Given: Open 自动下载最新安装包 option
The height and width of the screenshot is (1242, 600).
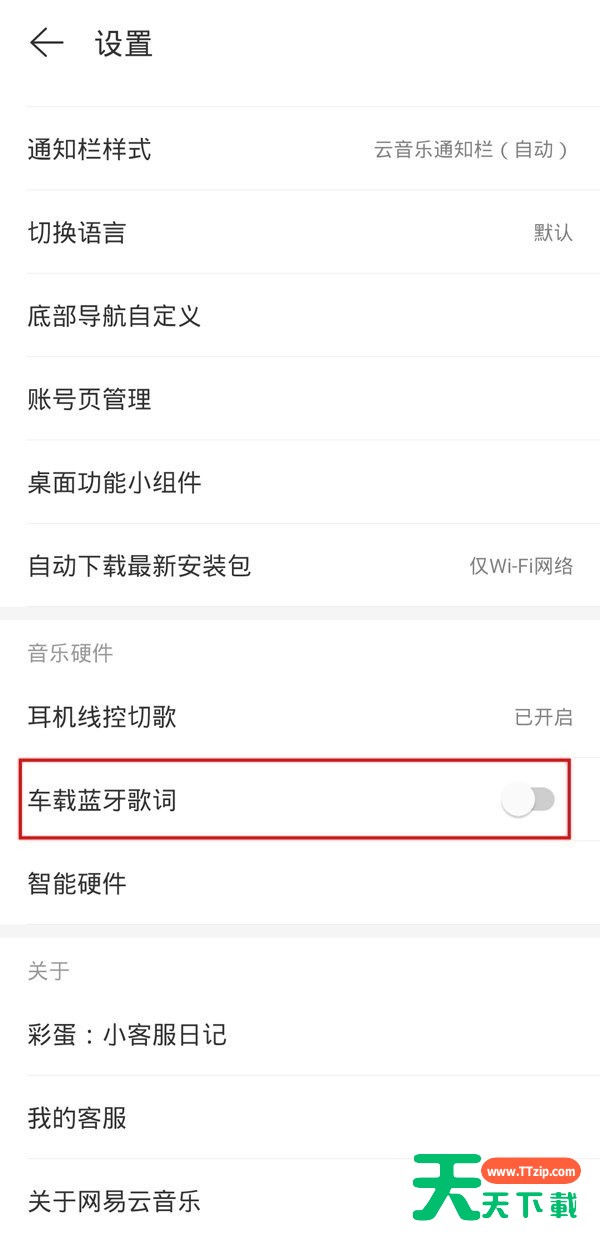Looking at the screenshot, I should (300, 565).
